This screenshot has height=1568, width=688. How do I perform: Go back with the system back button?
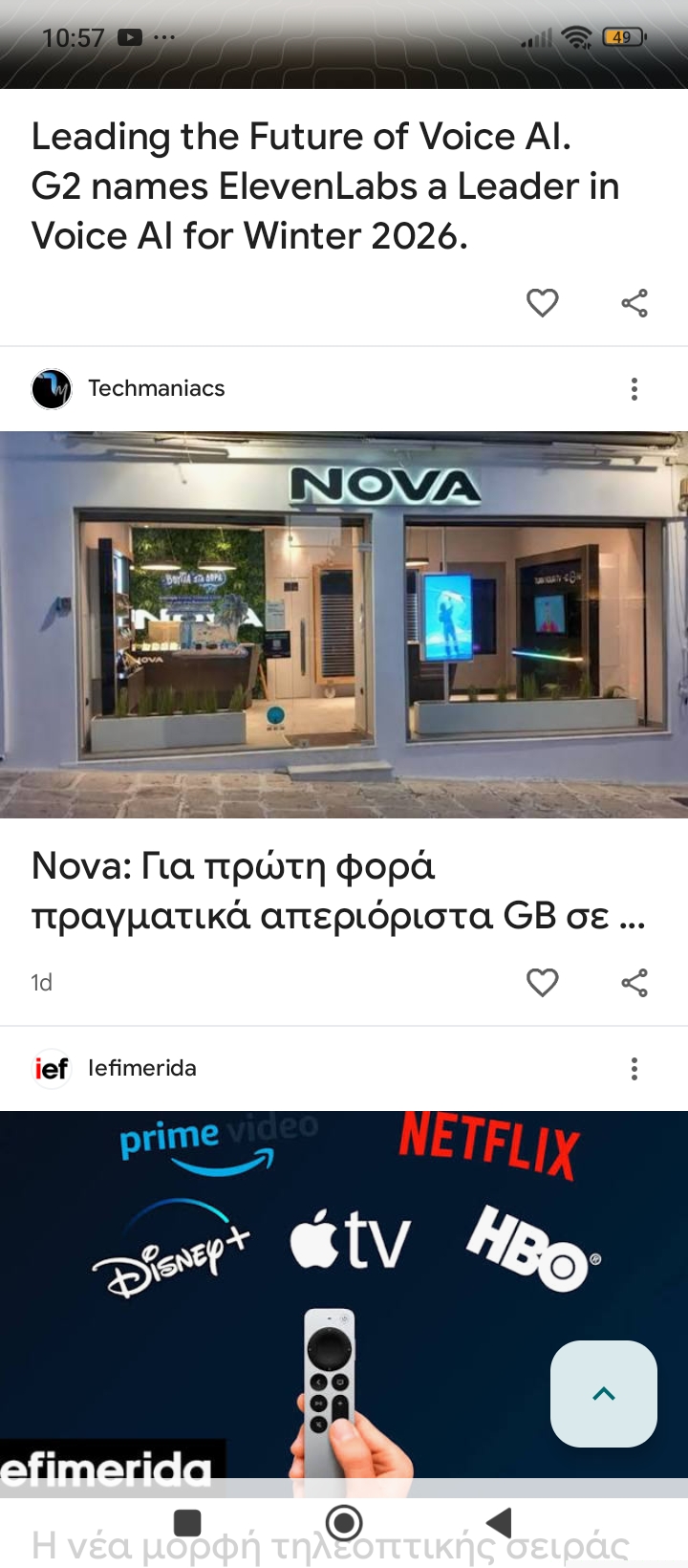click(x=499, y=1522)
